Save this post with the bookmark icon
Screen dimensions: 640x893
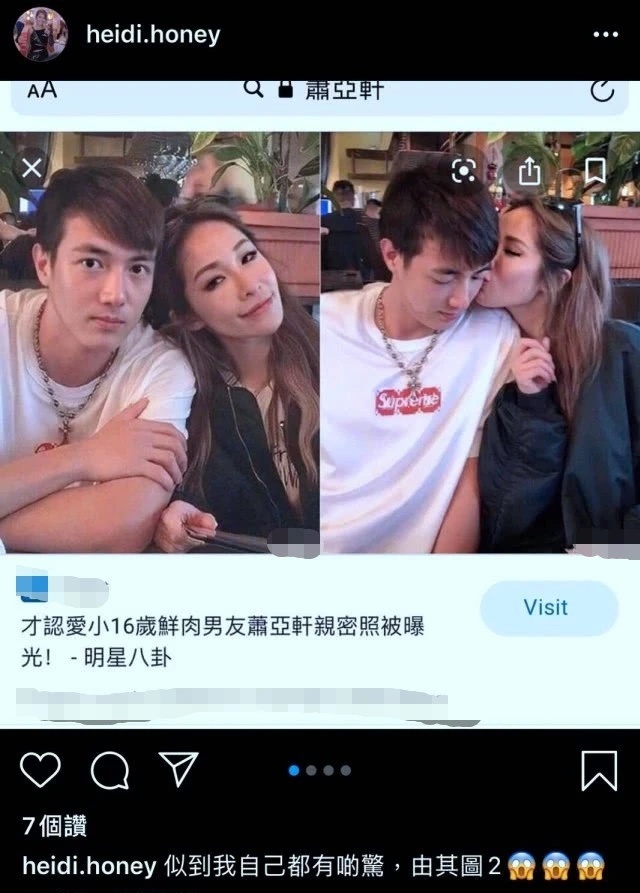(x=598, y=770)
